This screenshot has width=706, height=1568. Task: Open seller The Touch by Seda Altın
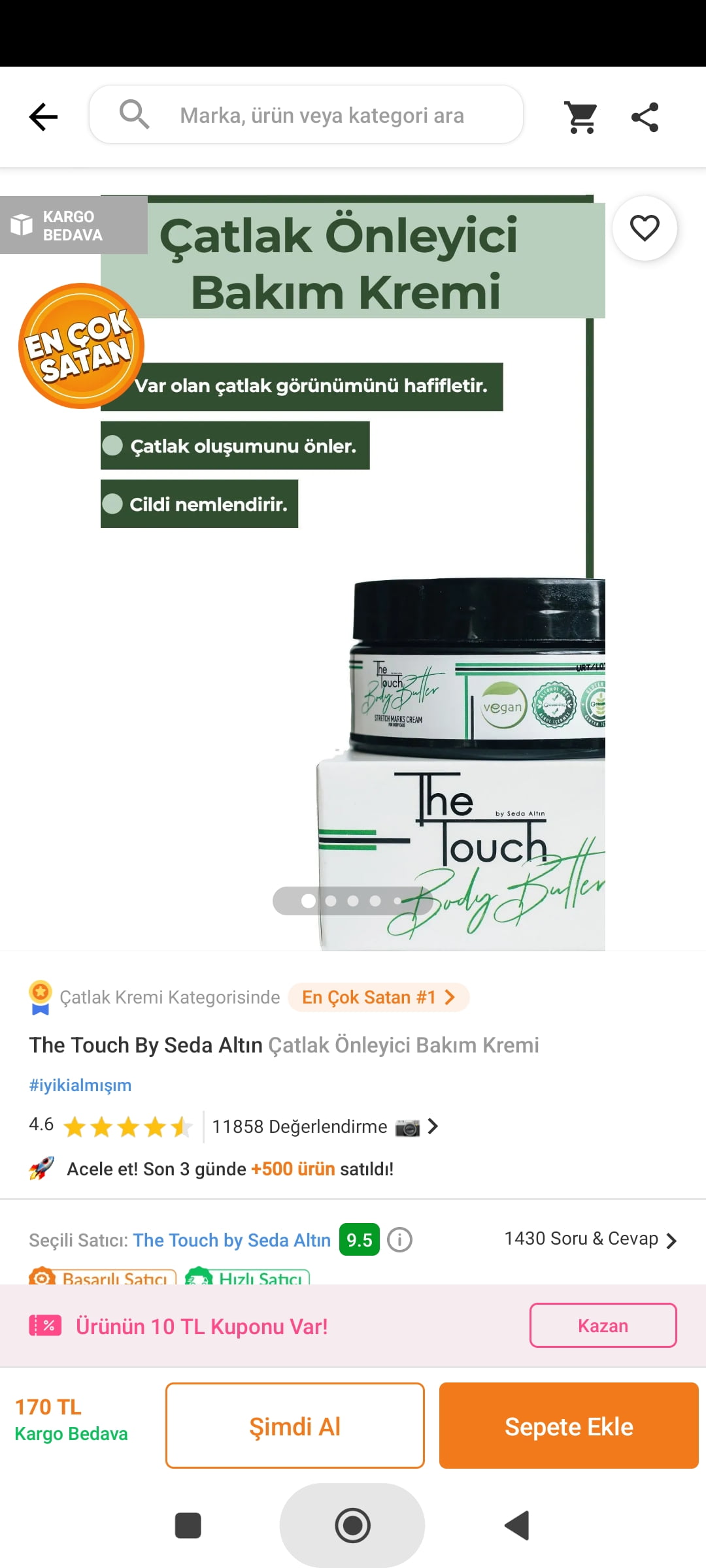click(232, 1240)
